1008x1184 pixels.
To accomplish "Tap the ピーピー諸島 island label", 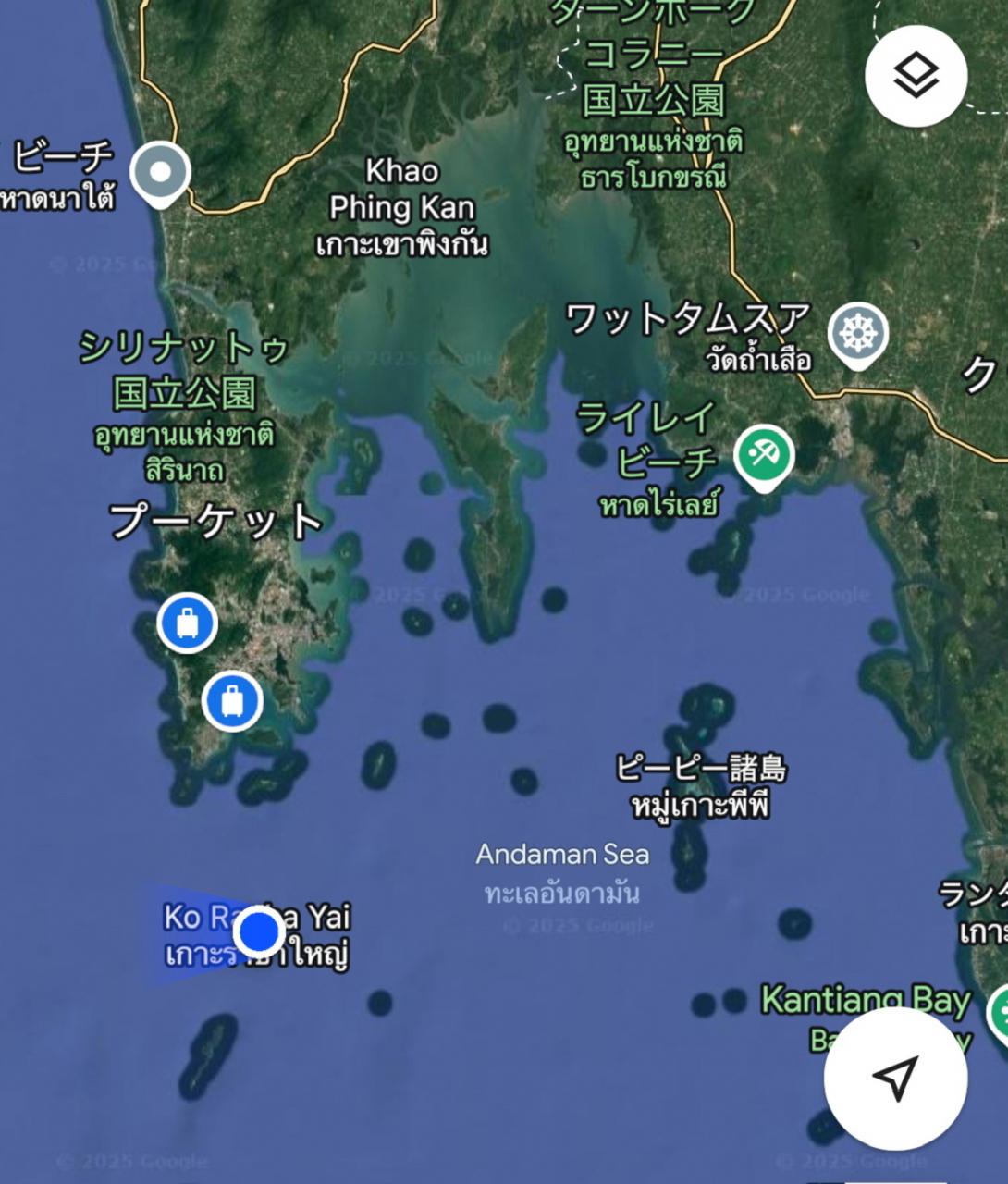I will pos(700,768).
